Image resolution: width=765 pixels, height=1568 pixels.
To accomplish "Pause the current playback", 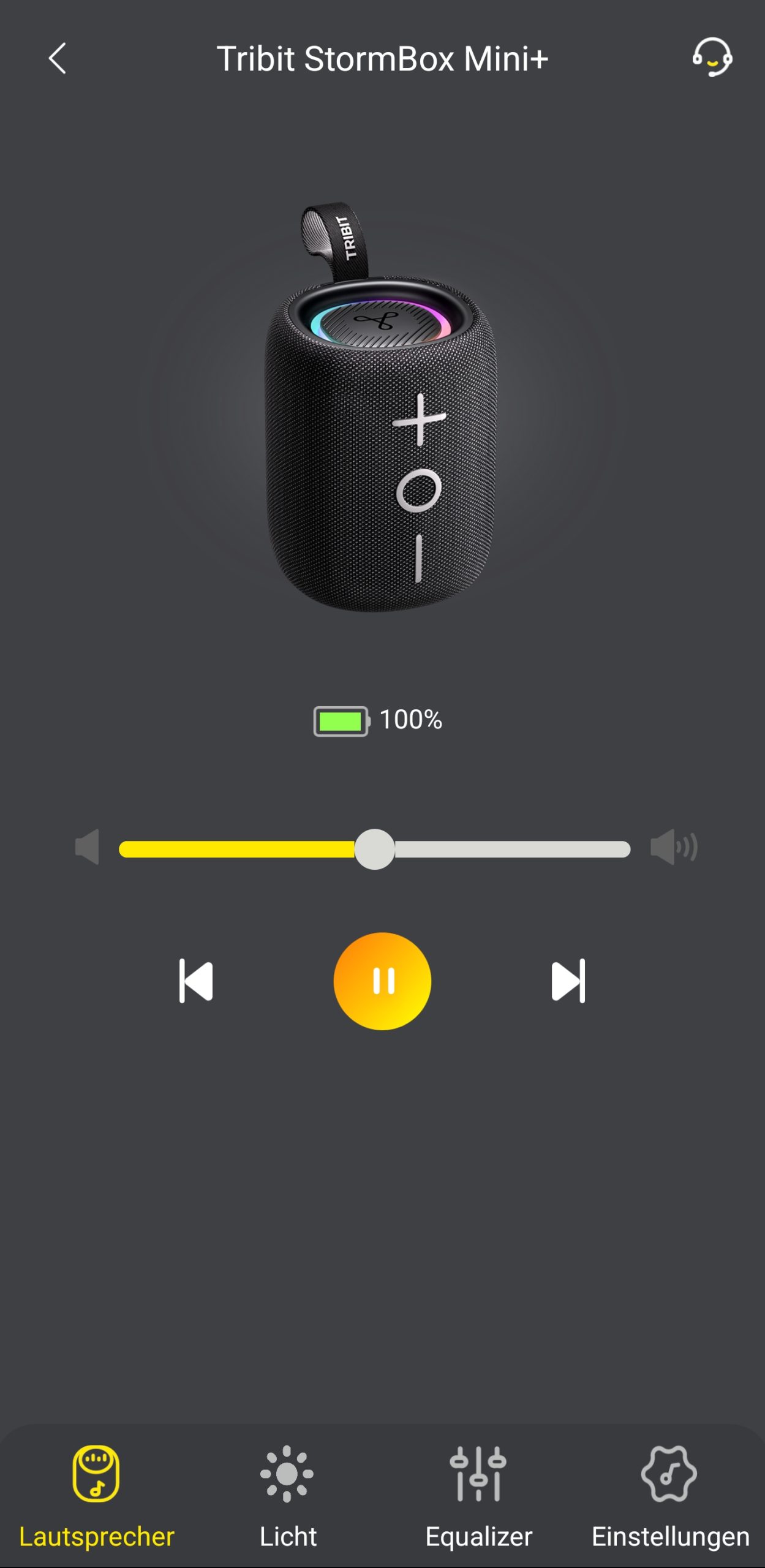I will click(382, 981).
